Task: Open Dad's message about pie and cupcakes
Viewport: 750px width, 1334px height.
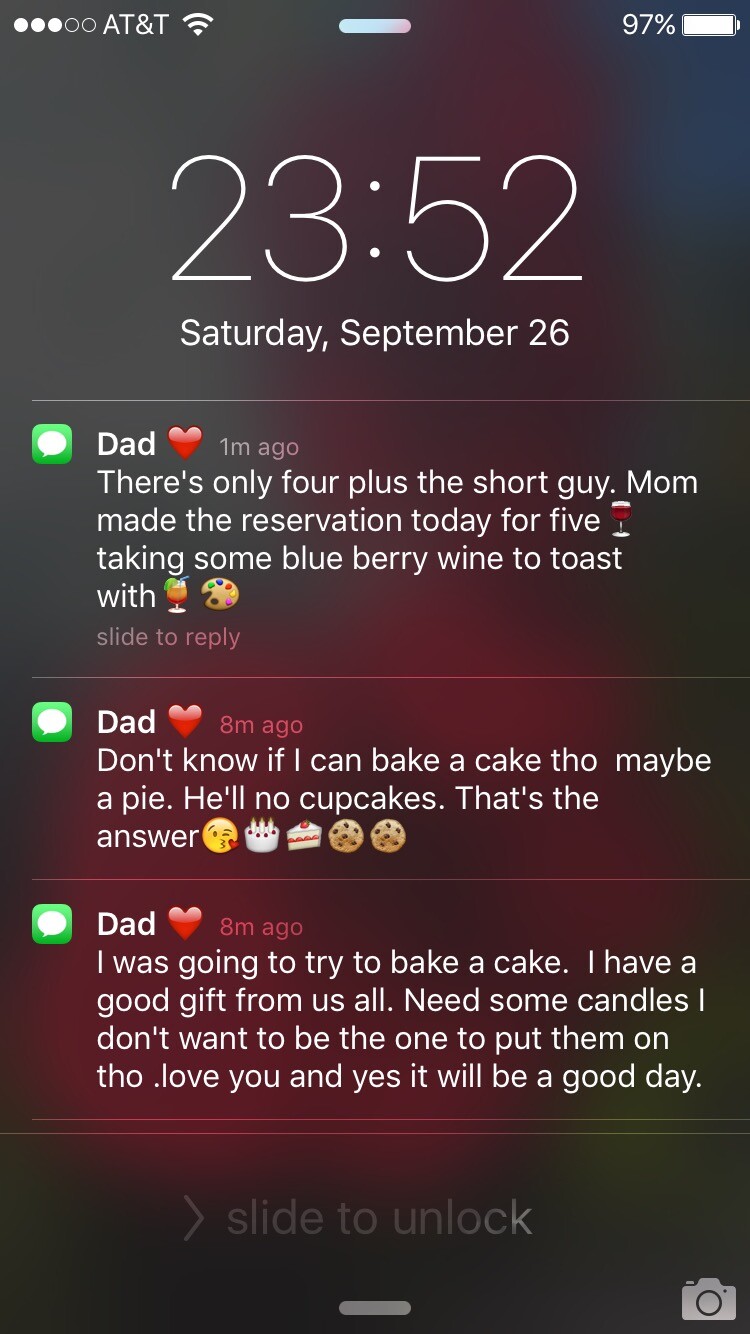Action: [x=375, y=779]
